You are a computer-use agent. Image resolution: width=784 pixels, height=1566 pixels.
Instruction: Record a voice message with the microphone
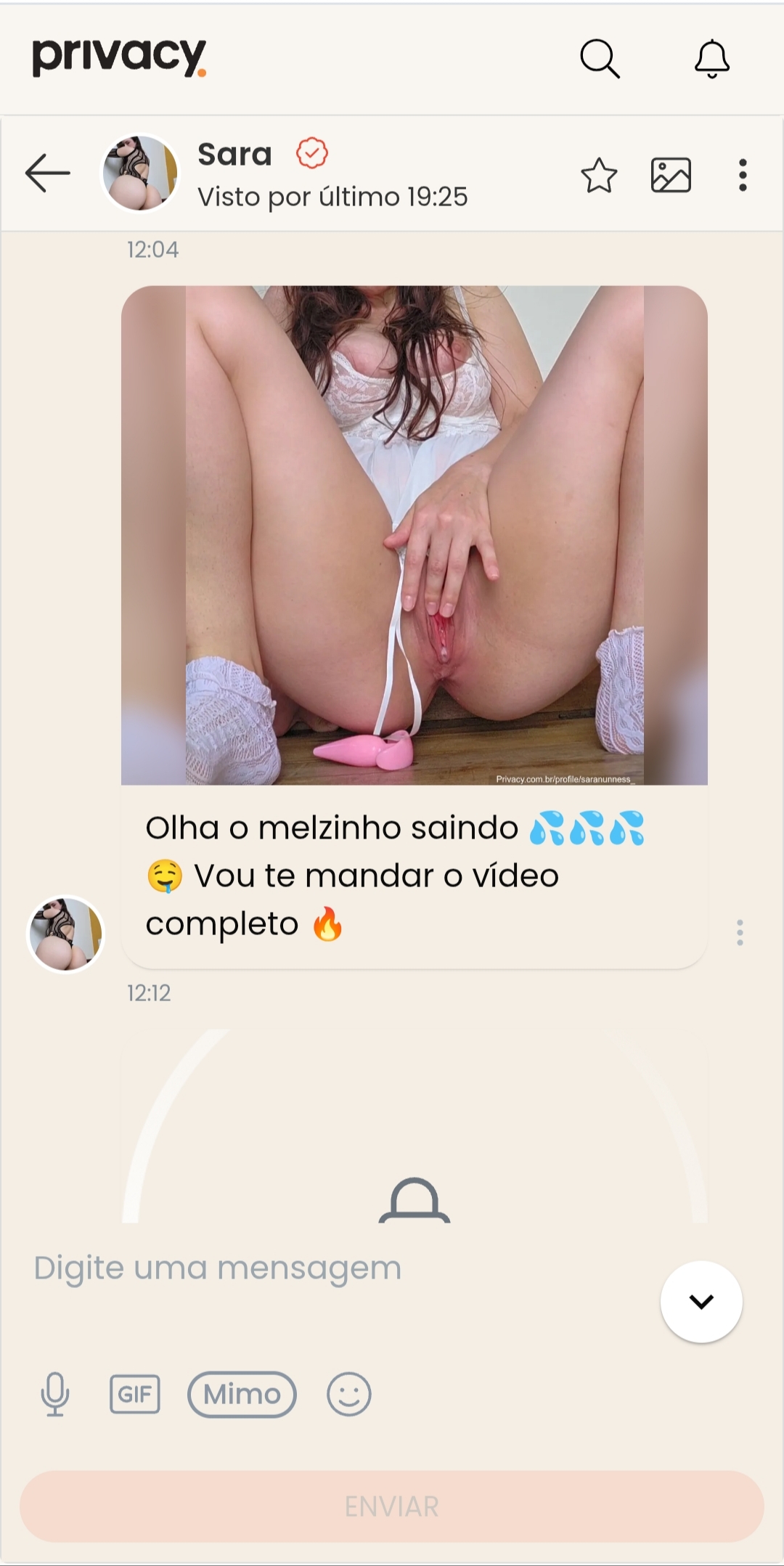pyautogui.click(x=55, y=1394)
